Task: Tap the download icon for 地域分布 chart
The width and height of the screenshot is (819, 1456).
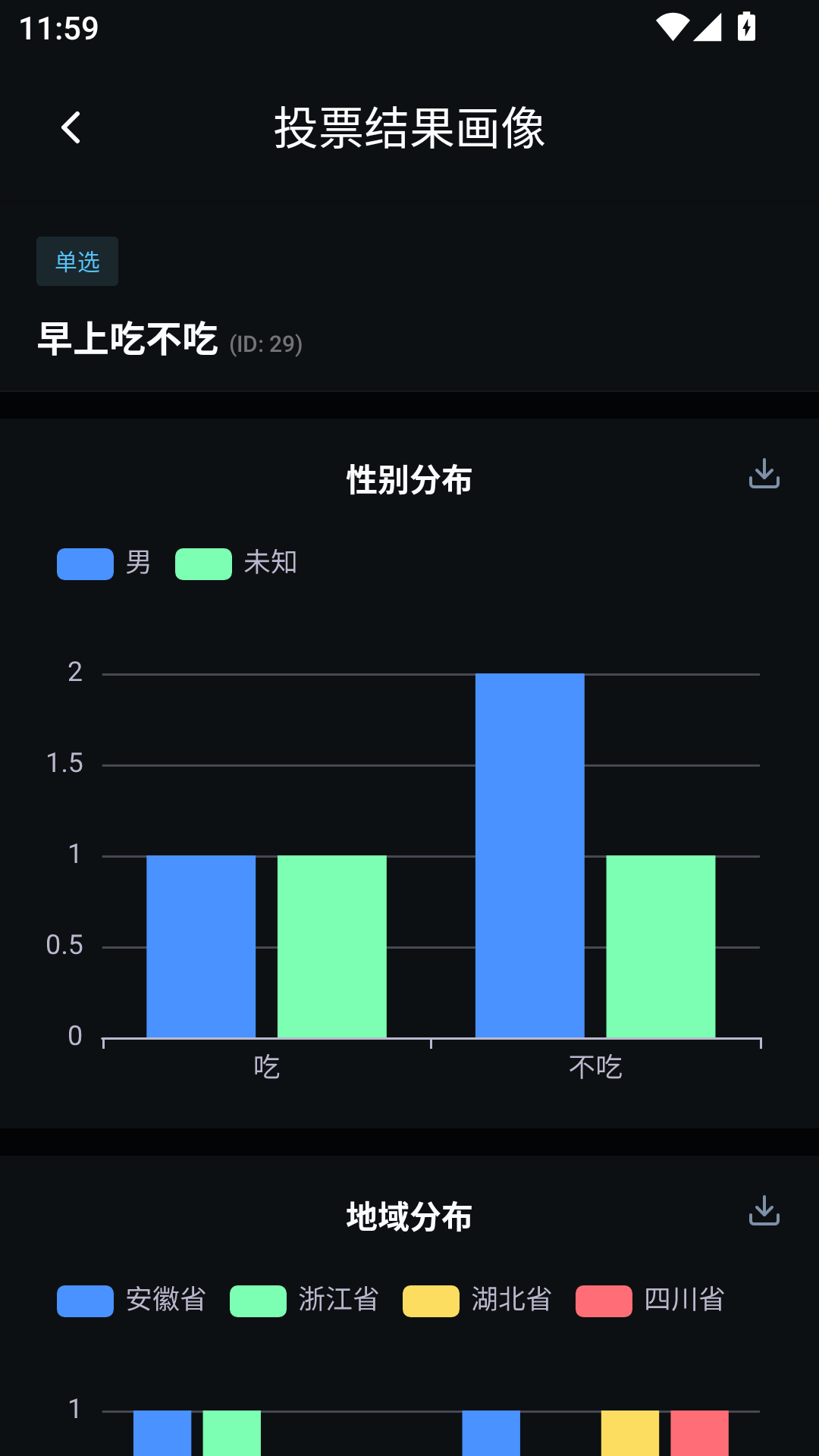Action: (x=764, y=1211)
